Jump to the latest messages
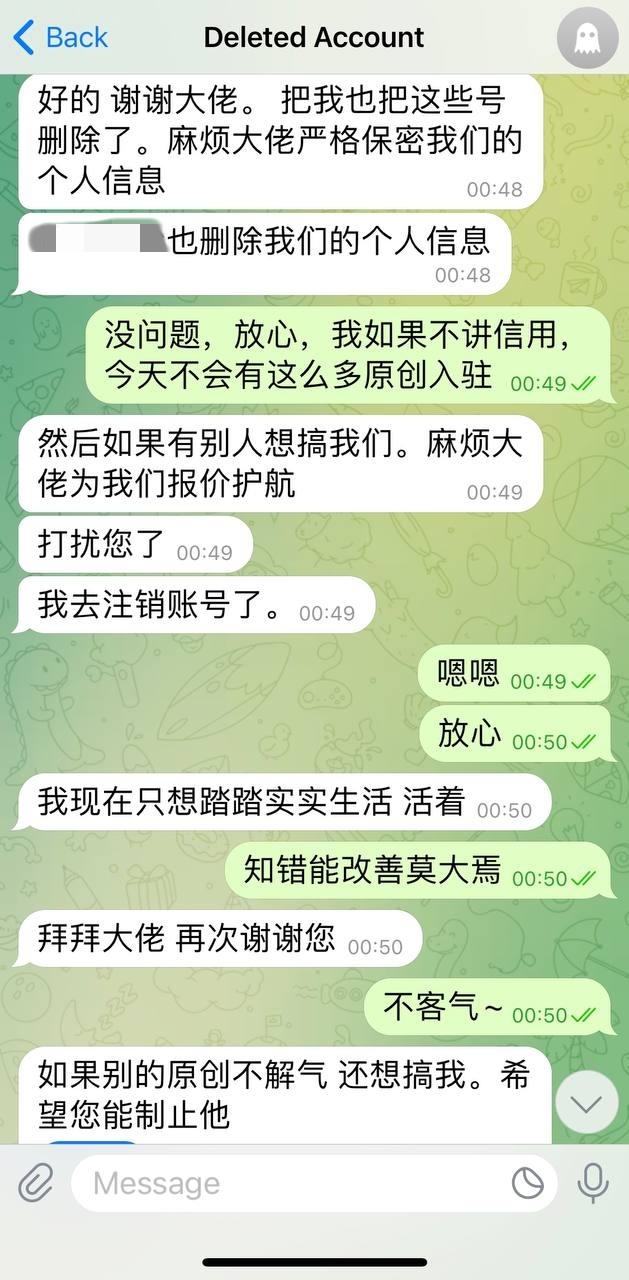The image size is (629, 1280). point(586,1102)
